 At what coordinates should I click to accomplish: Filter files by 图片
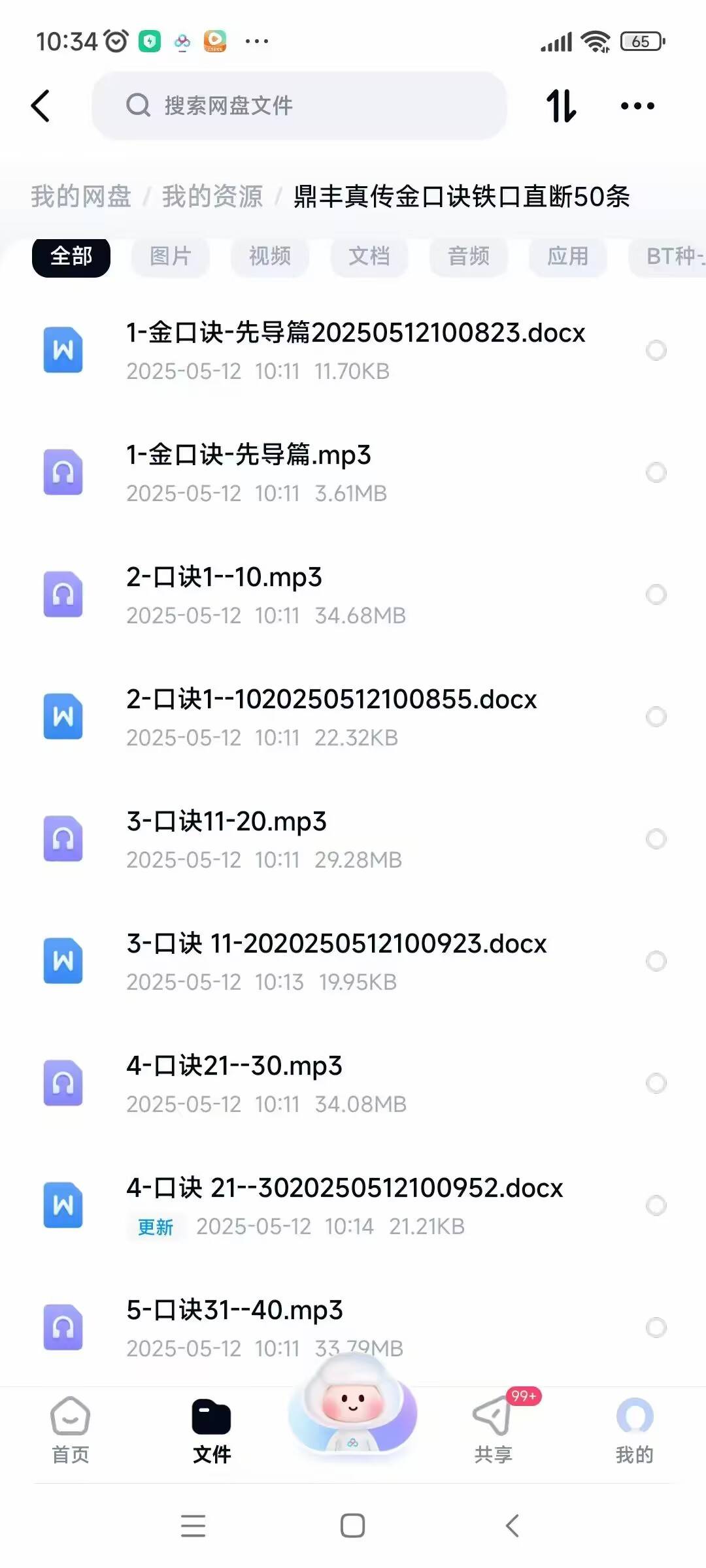(x=170, y=256)
